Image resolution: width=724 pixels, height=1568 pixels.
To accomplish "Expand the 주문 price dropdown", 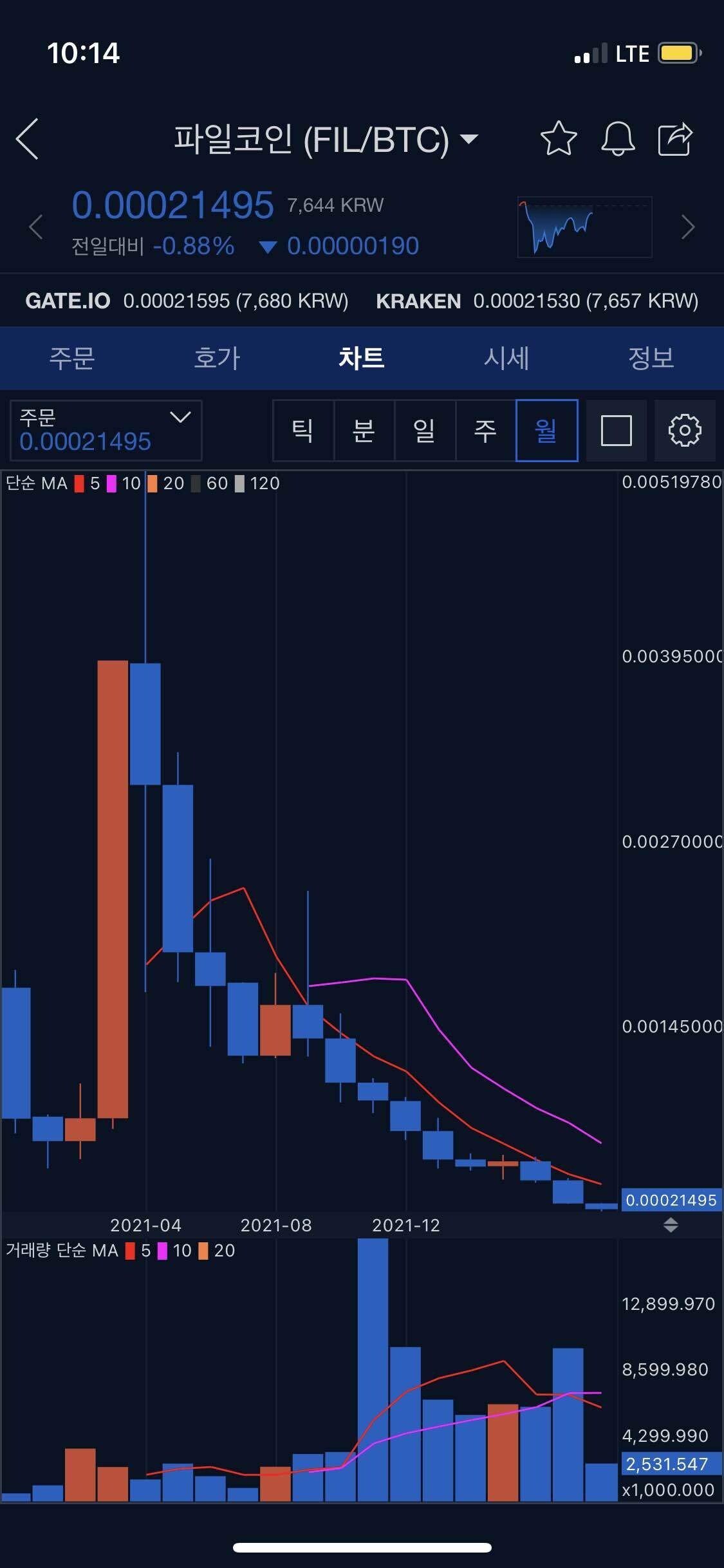I will [106, 430].
